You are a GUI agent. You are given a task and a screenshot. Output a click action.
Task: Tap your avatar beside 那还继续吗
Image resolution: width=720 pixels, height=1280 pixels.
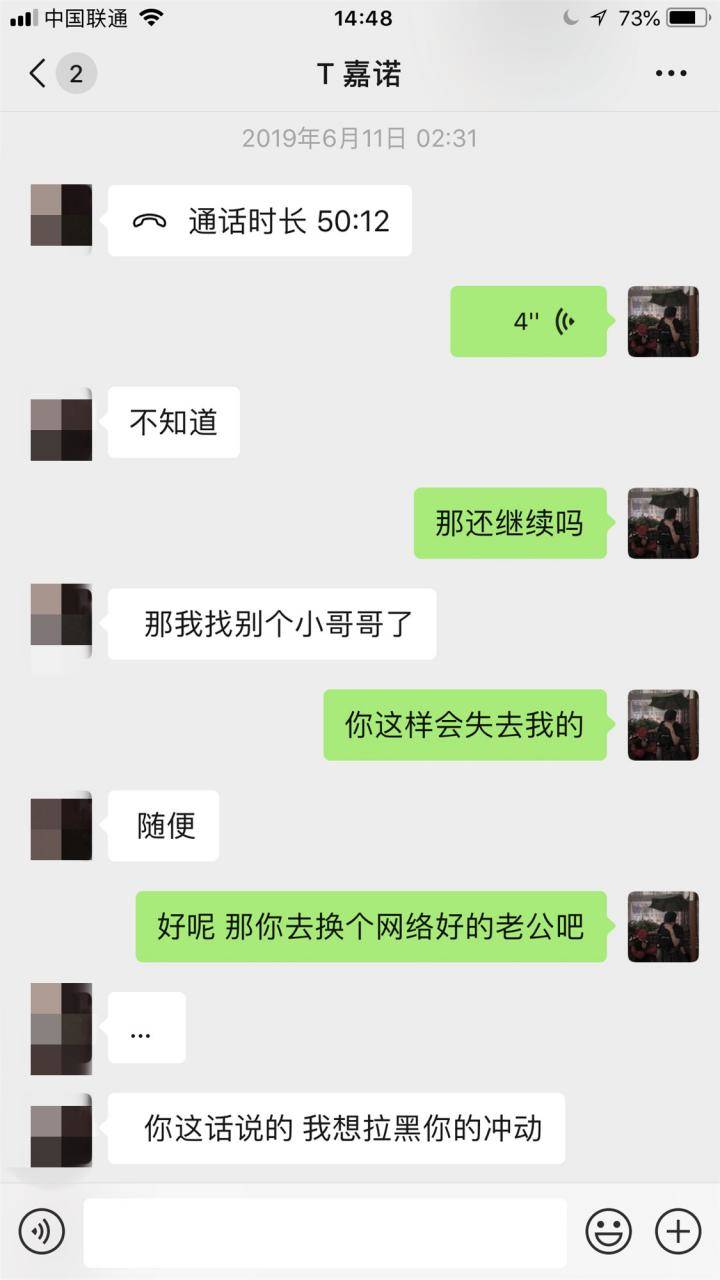(662, 523)
